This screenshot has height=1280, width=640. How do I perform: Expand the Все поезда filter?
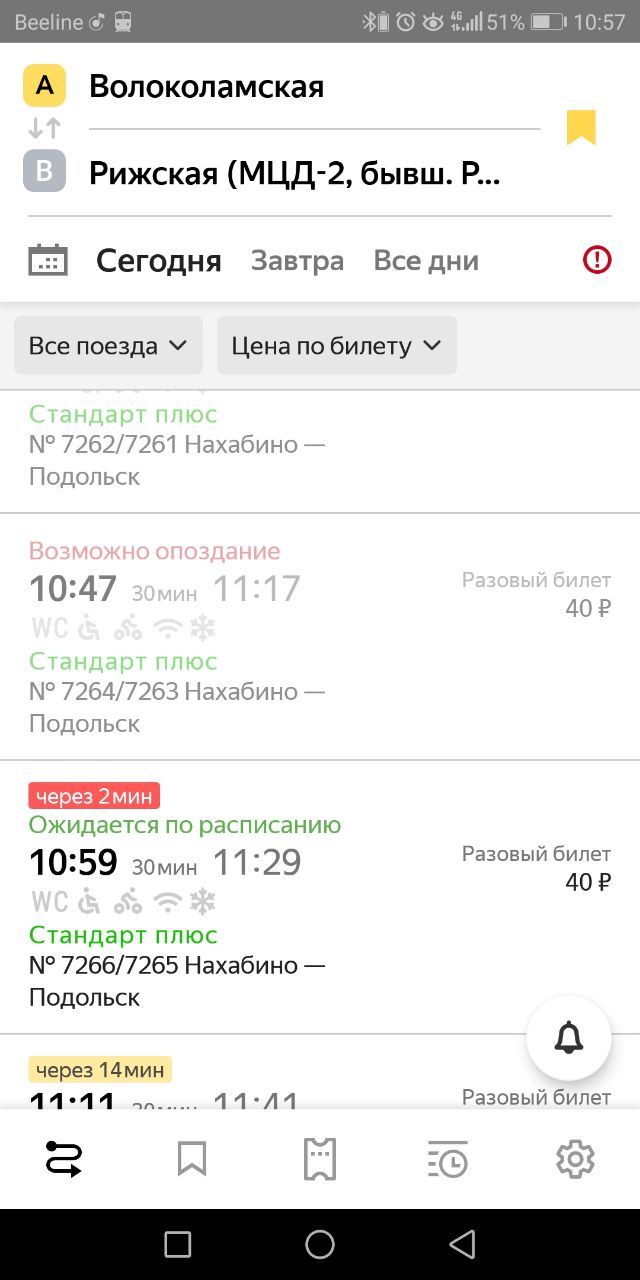(x=108, y=346)
